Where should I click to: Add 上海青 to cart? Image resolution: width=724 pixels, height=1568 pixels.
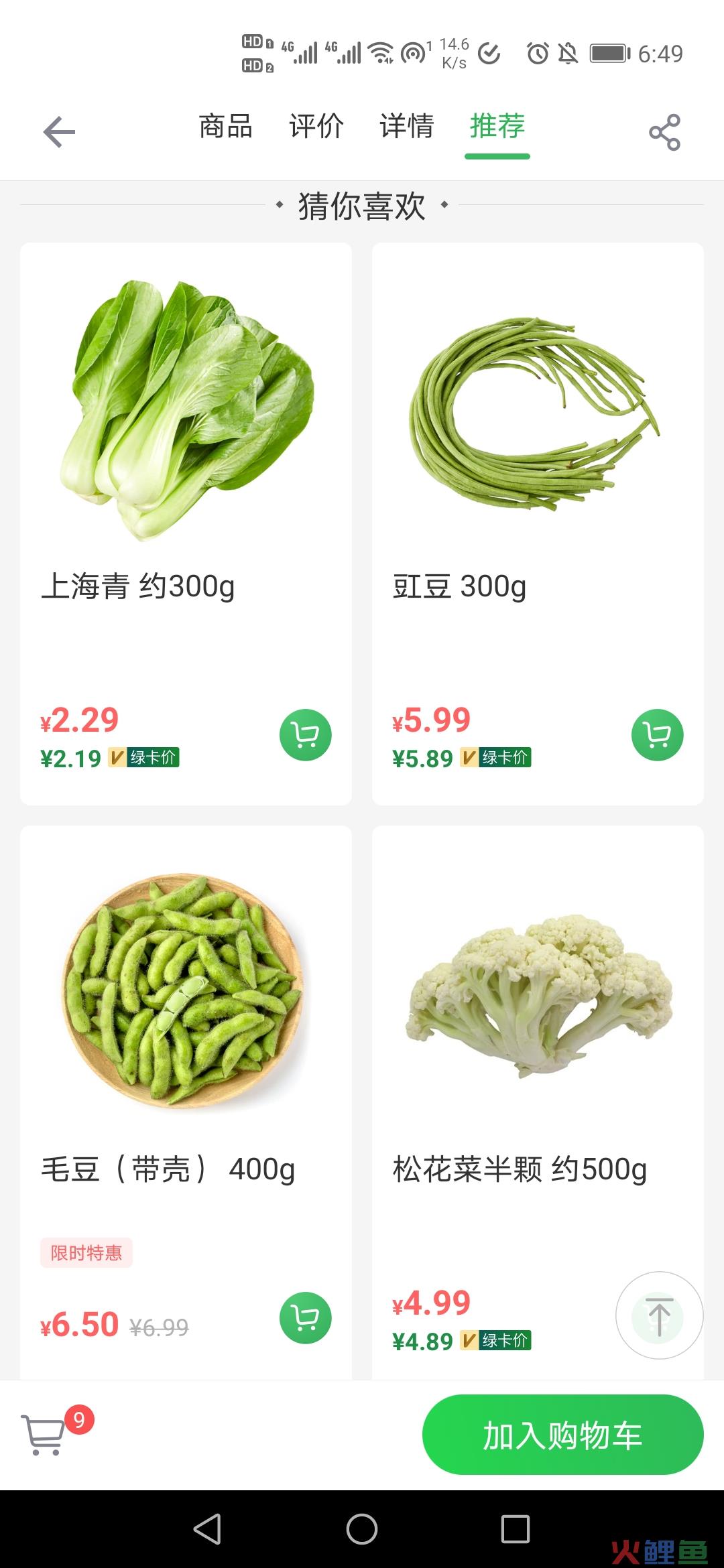(x=306, y=735)
